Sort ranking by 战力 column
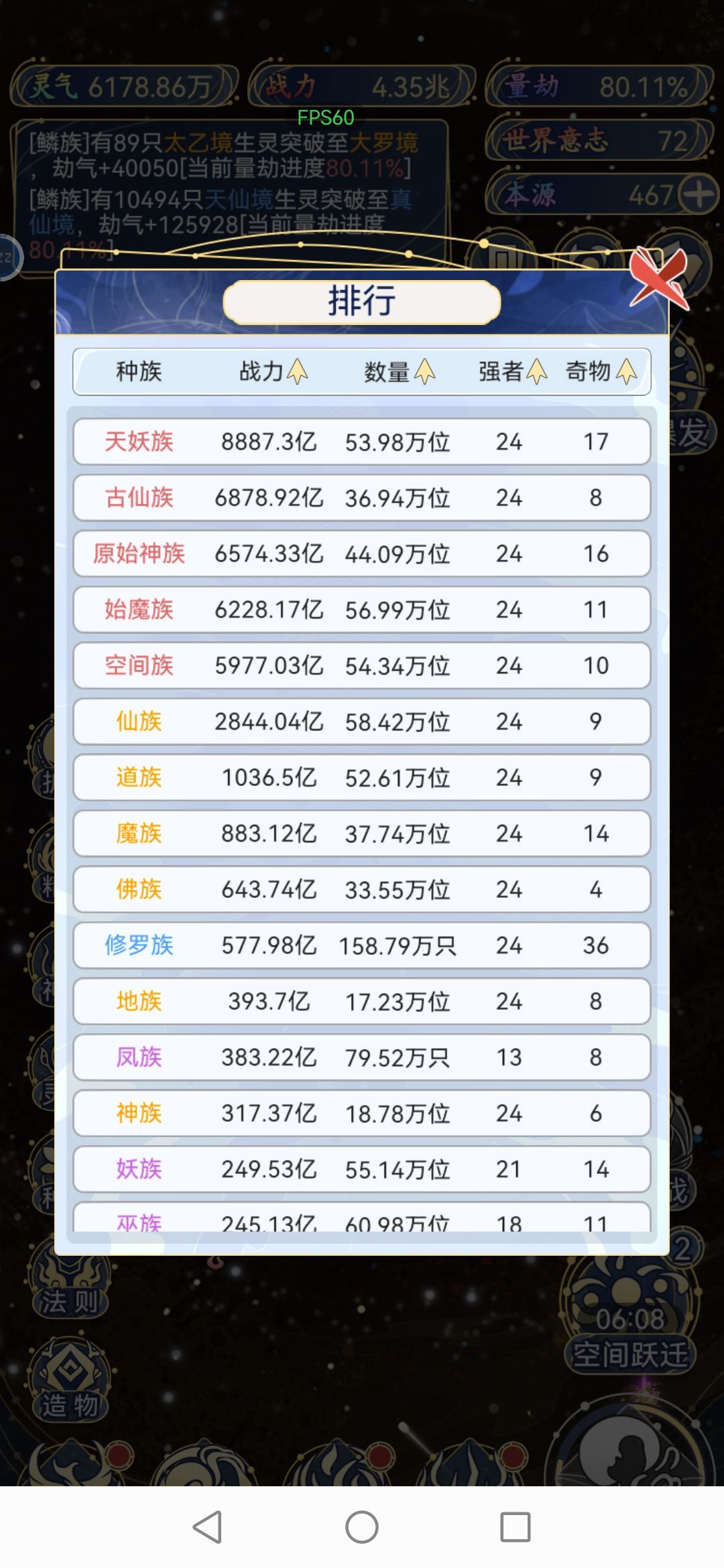Screen dimensions: 724x1568 (x=274, y=371)
